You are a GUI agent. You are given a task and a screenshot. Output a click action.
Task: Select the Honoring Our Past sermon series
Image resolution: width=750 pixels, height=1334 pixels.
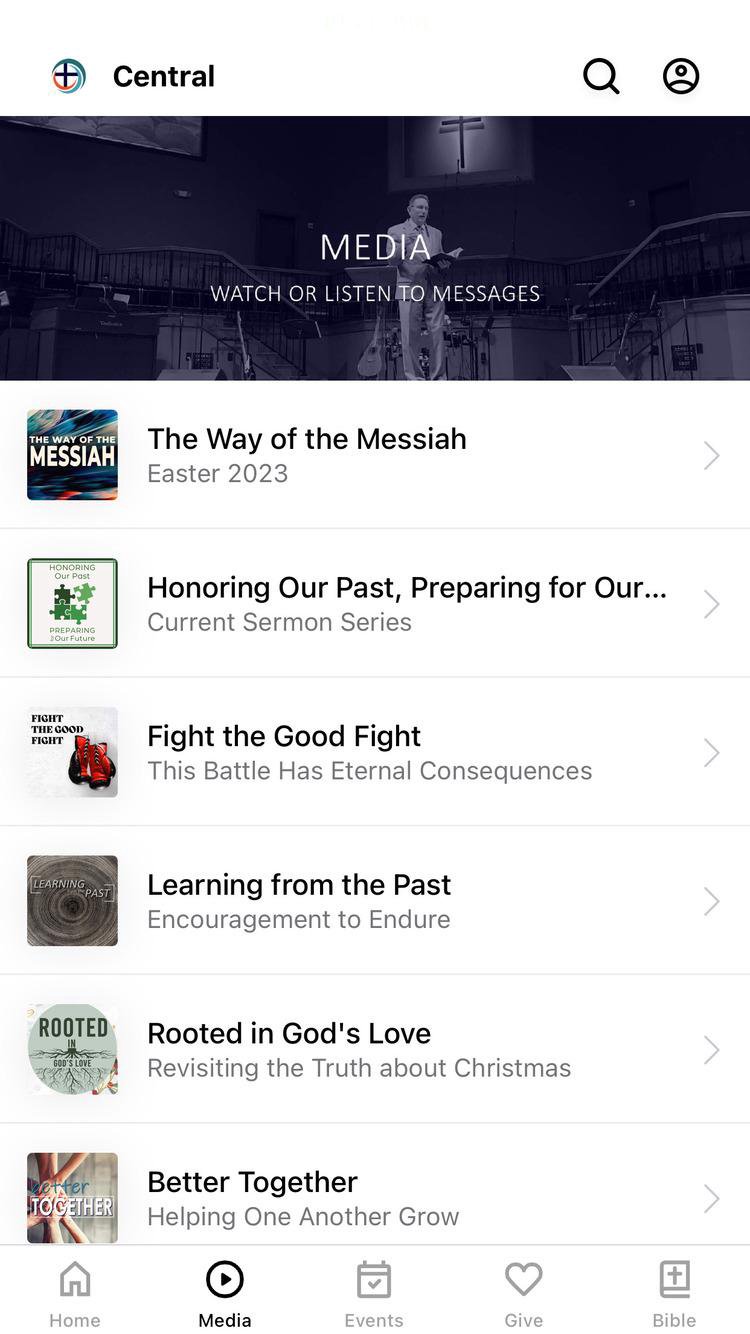pyautogui.click(x=374, y=604)
